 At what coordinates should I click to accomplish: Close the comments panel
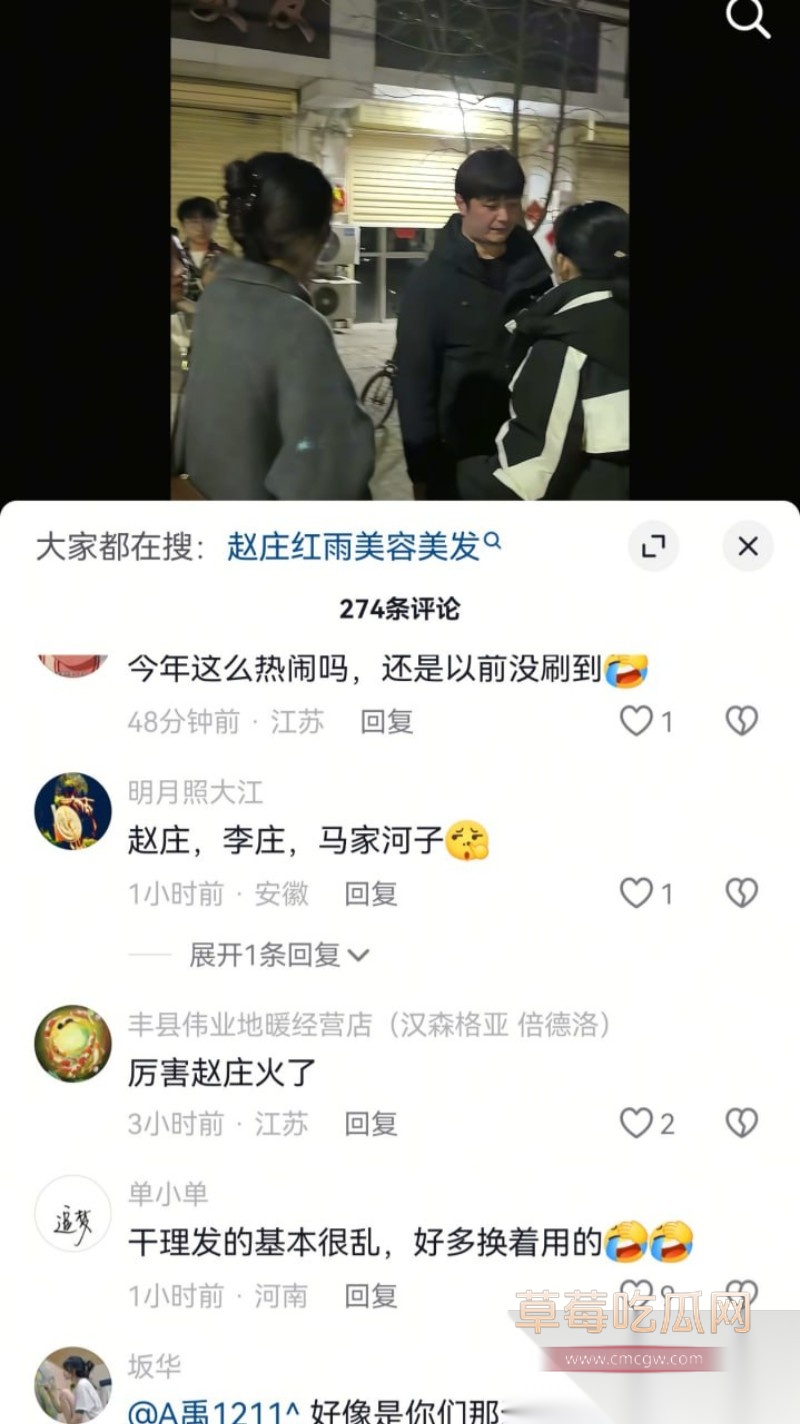pyautogui.click(x=748, y=547)
